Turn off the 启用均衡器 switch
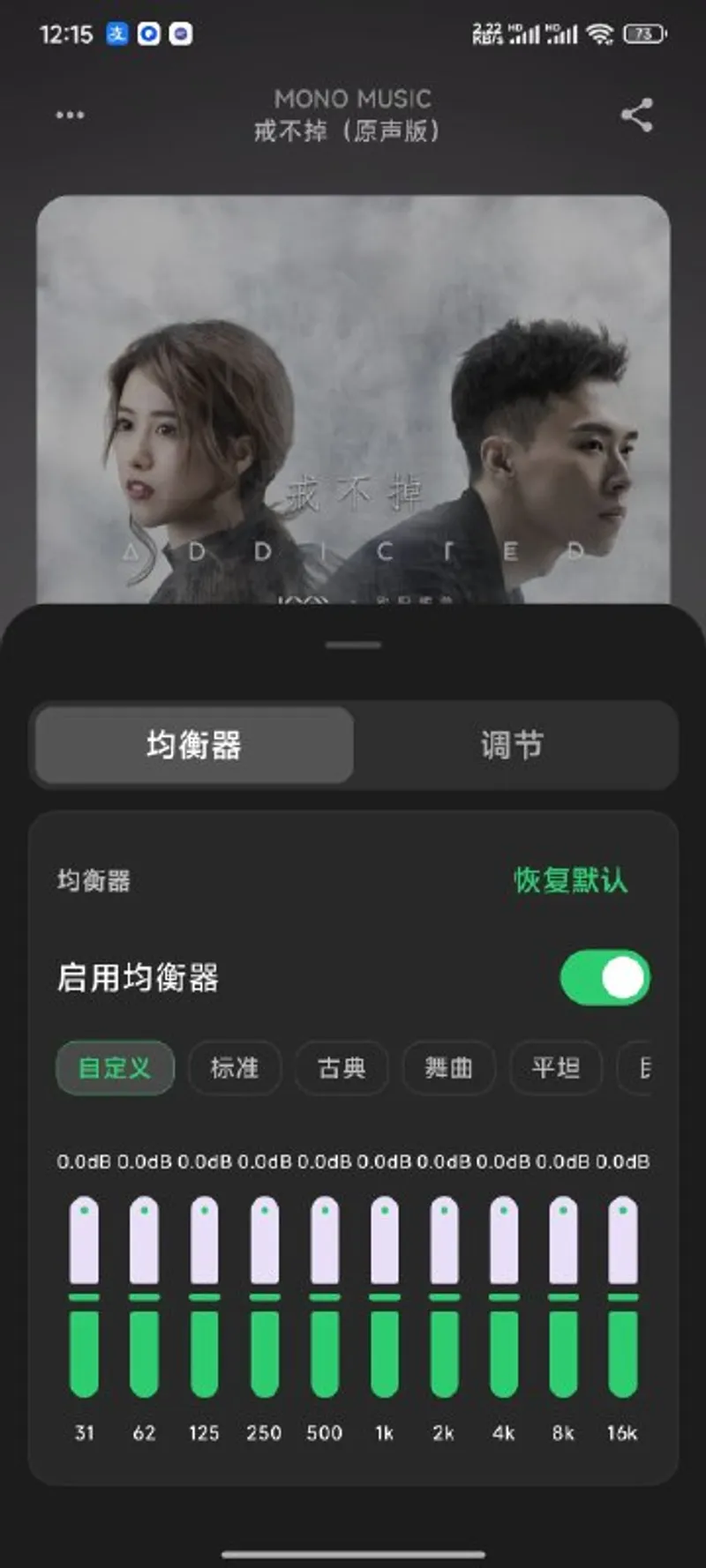Screen dimensions: 706x1568 [x=605, y=977]
